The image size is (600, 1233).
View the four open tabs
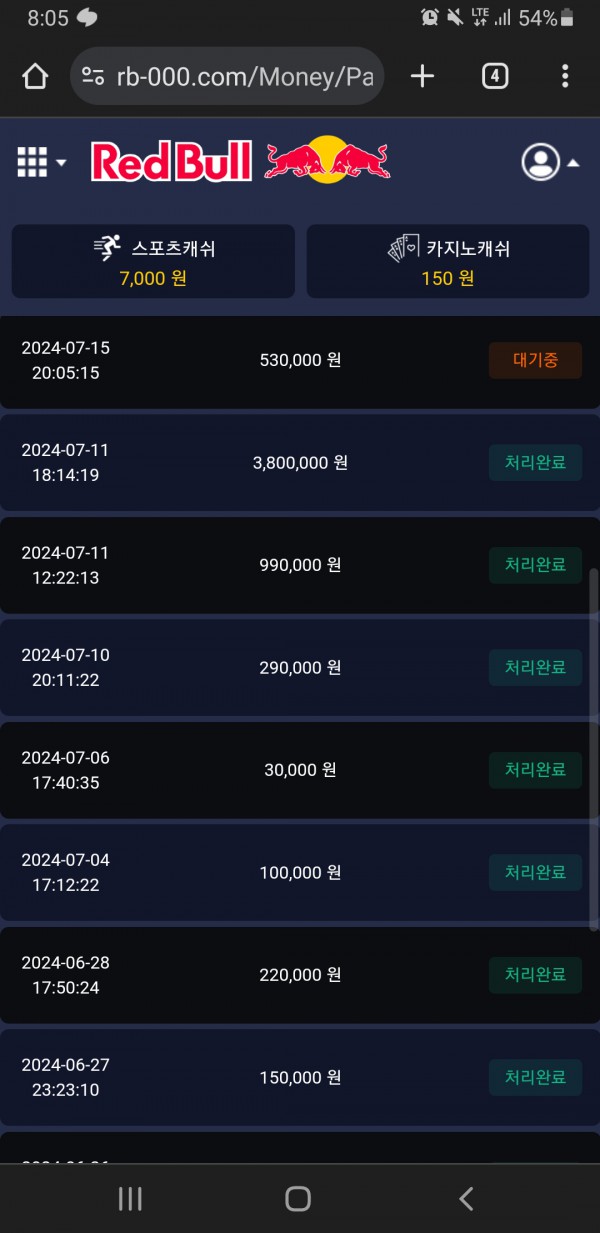coord(495,76)
